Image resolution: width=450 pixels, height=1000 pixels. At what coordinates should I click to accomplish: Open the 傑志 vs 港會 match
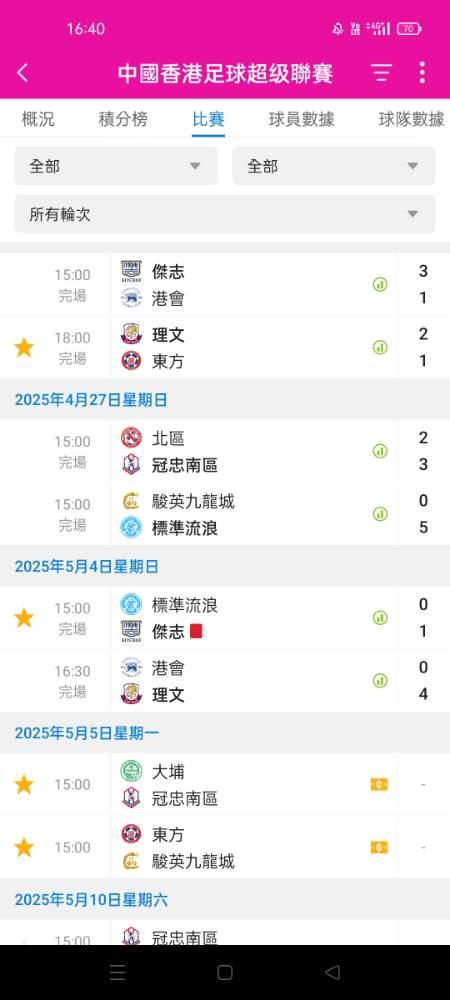(225, 284)
